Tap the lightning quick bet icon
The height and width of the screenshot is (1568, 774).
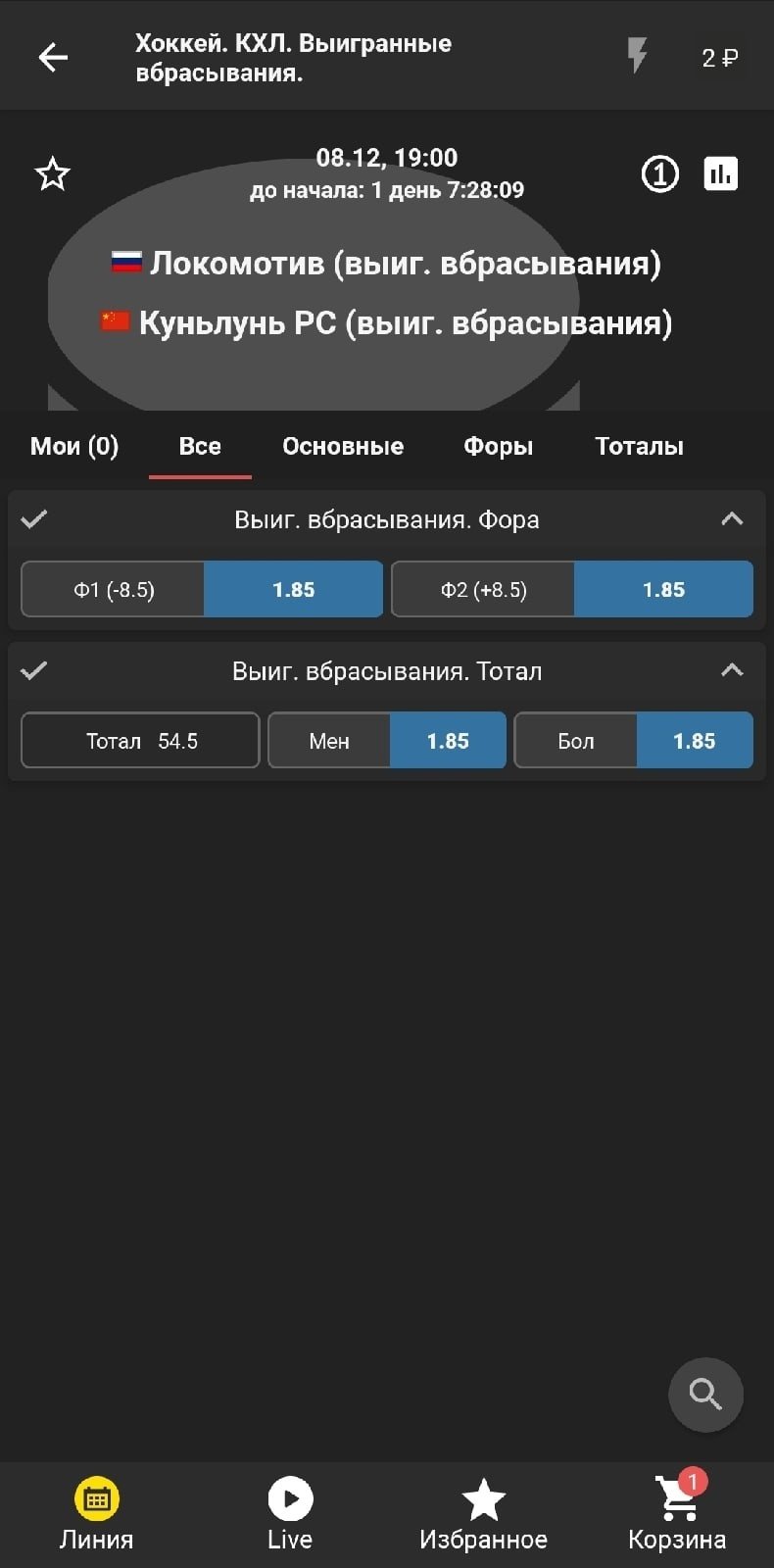click(637, 56)
